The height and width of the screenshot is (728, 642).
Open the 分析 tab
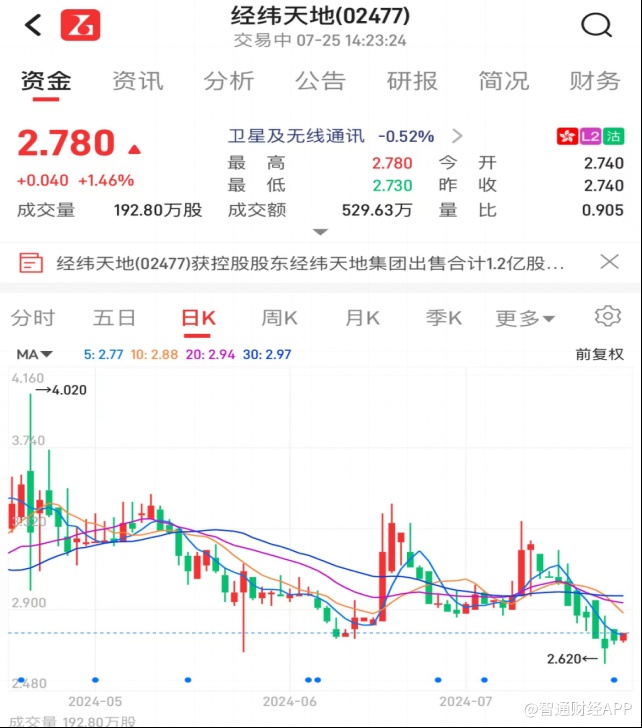click(x=229, y=82)
